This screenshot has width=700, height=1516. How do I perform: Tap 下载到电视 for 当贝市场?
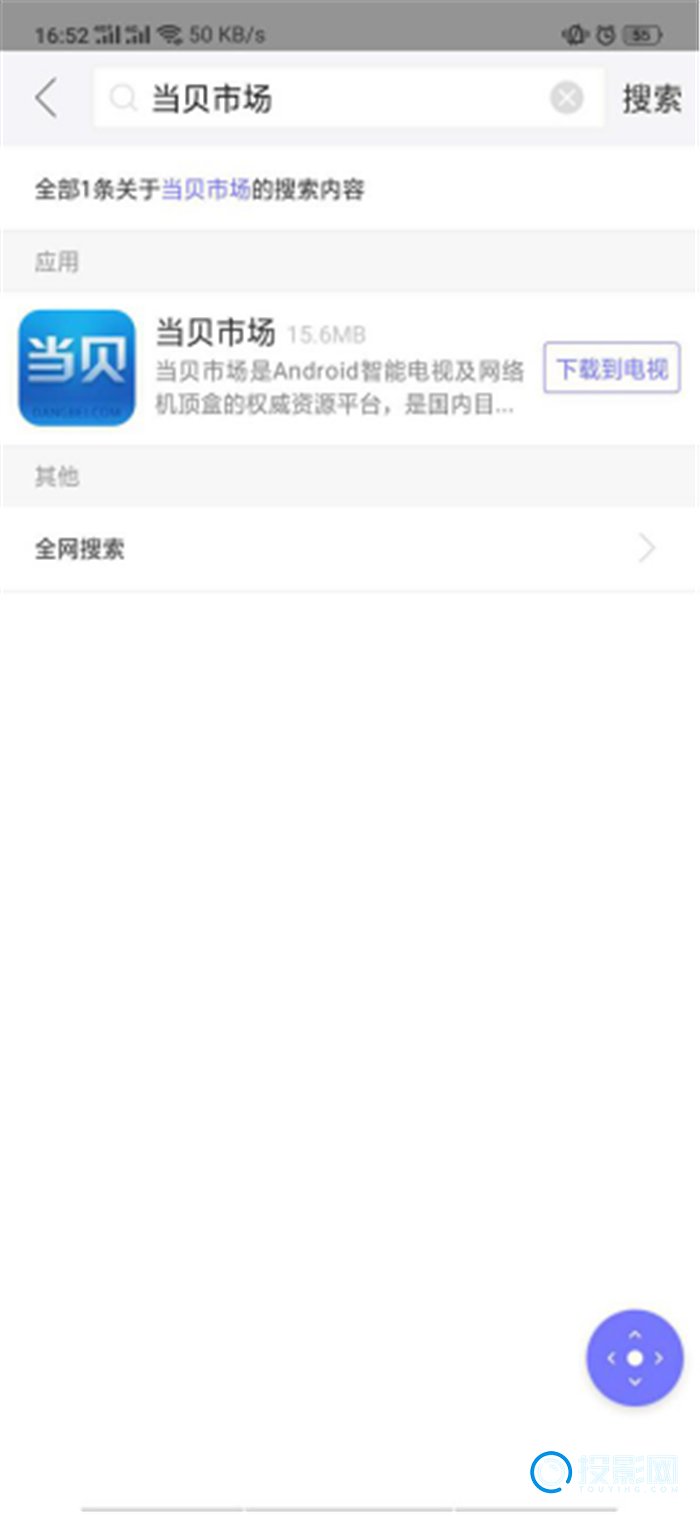click(612, 369)
